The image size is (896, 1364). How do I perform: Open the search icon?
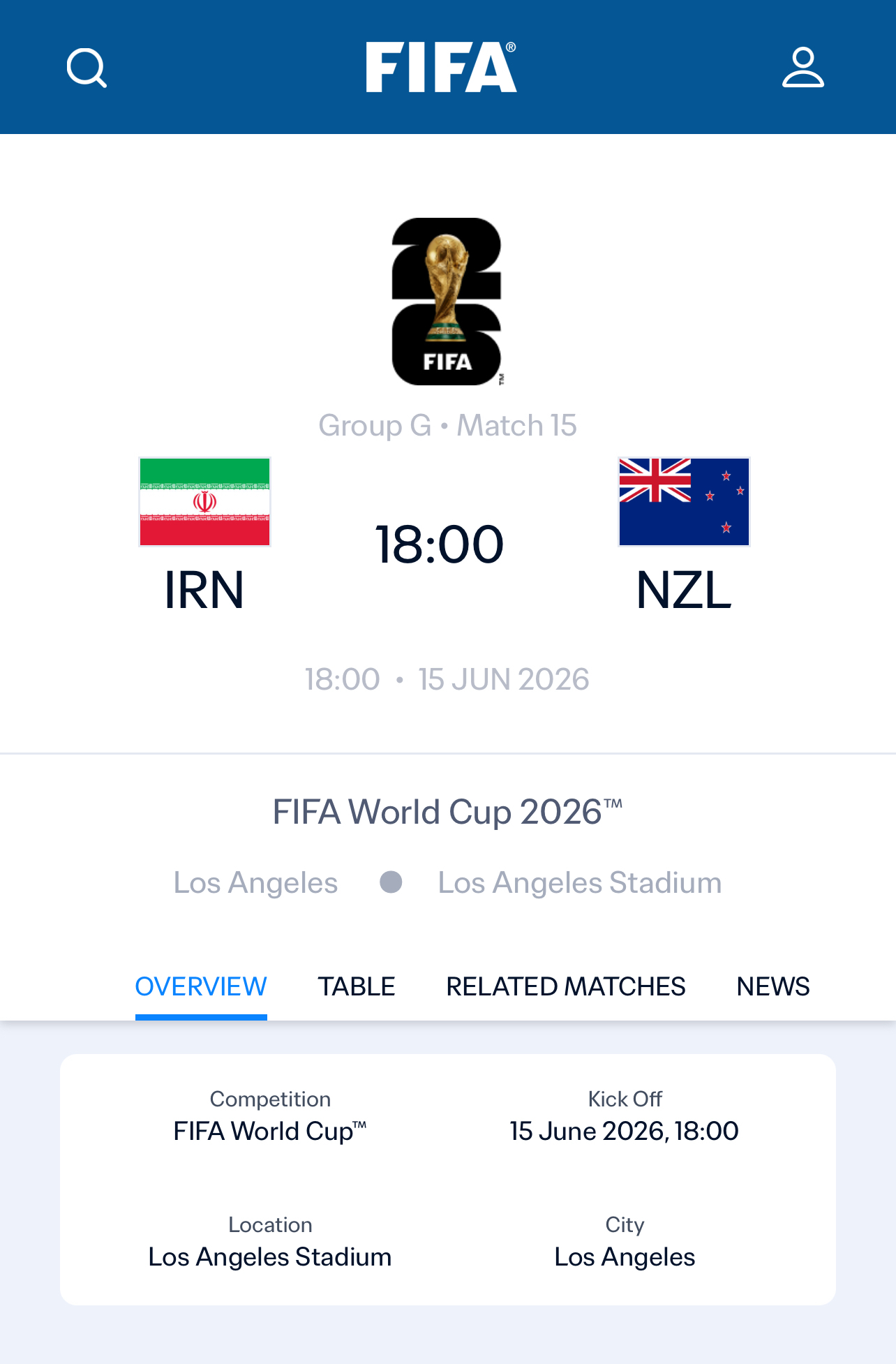click(x=87, y=68)
